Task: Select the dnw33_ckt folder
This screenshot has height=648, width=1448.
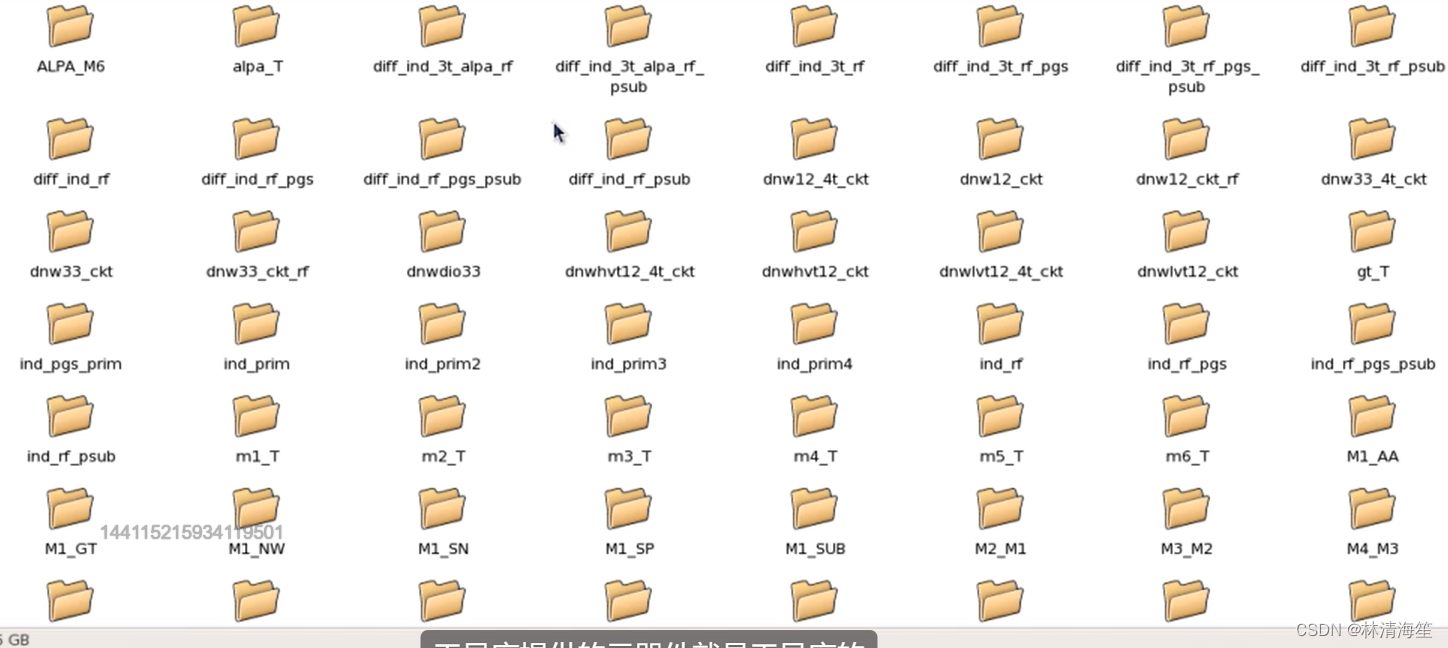Action: click(x=70, y=232)
